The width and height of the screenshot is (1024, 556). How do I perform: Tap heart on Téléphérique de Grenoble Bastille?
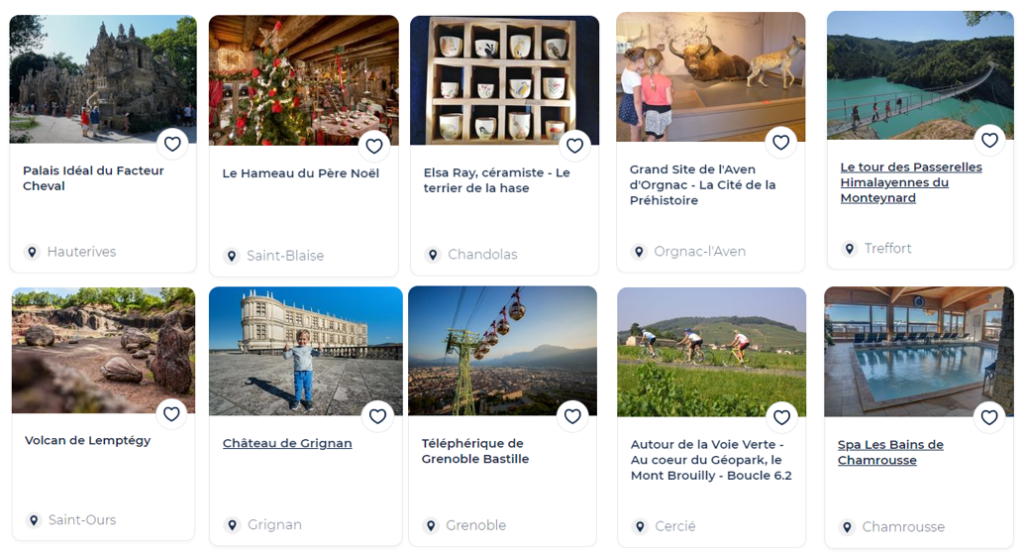[572, 416]
